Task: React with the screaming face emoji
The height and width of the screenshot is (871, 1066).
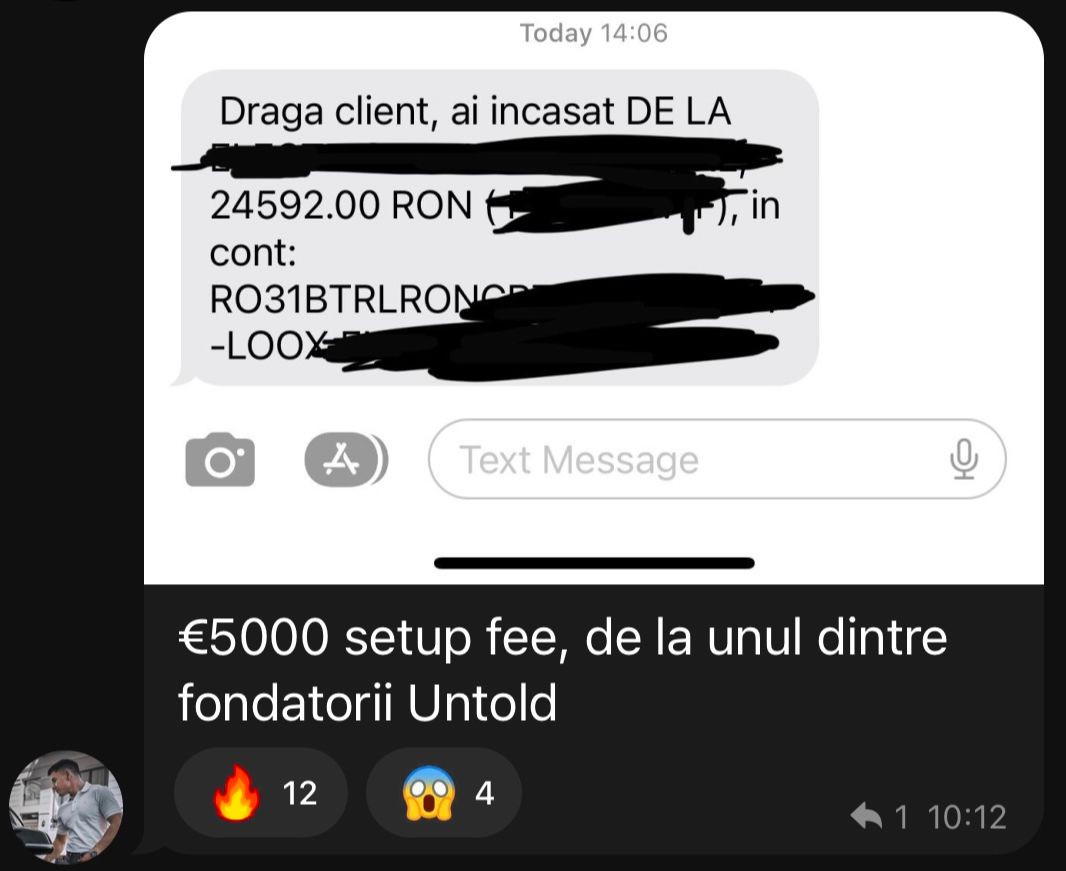Action: tap(444, 793)
